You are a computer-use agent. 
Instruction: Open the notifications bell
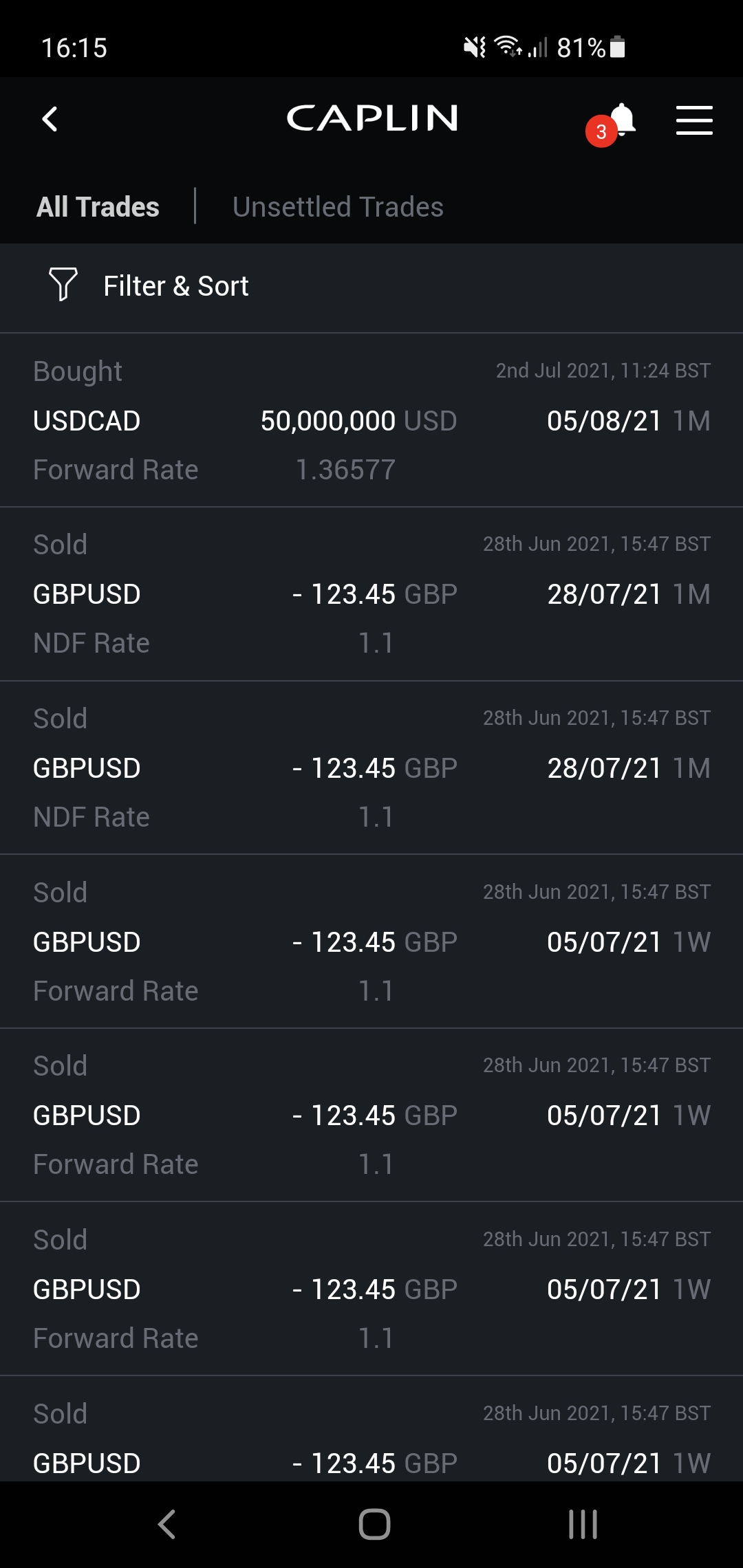coord(621,120)
